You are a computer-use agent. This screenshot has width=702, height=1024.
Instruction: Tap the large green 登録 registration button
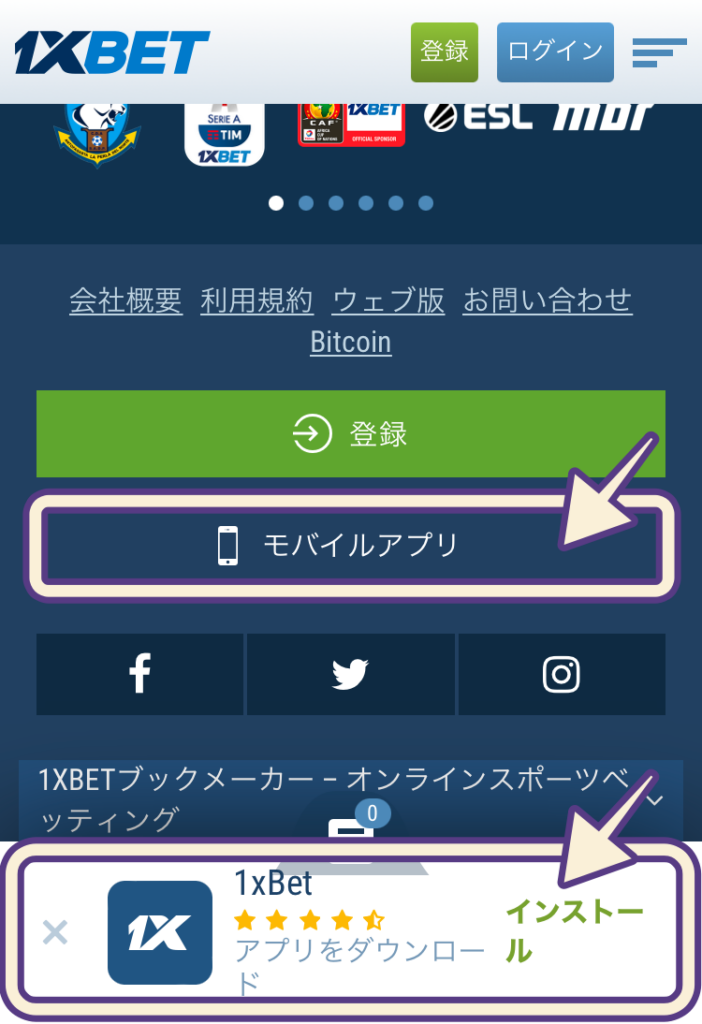pos(351,434)
